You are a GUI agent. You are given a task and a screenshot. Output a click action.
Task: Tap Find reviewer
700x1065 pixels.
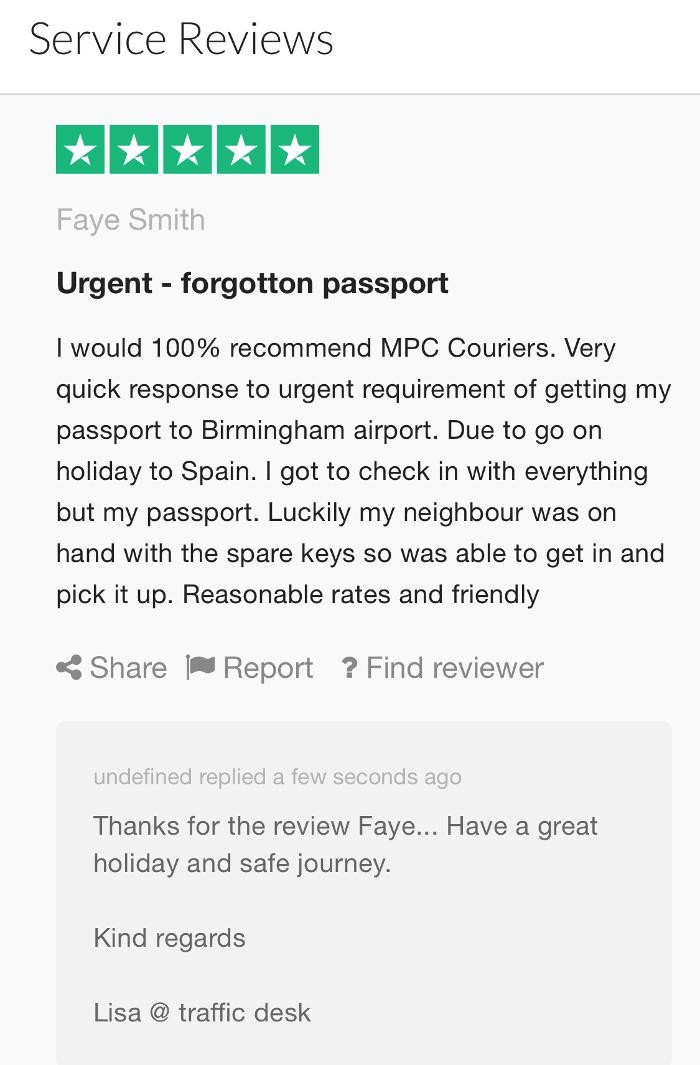tap(443, 668)
